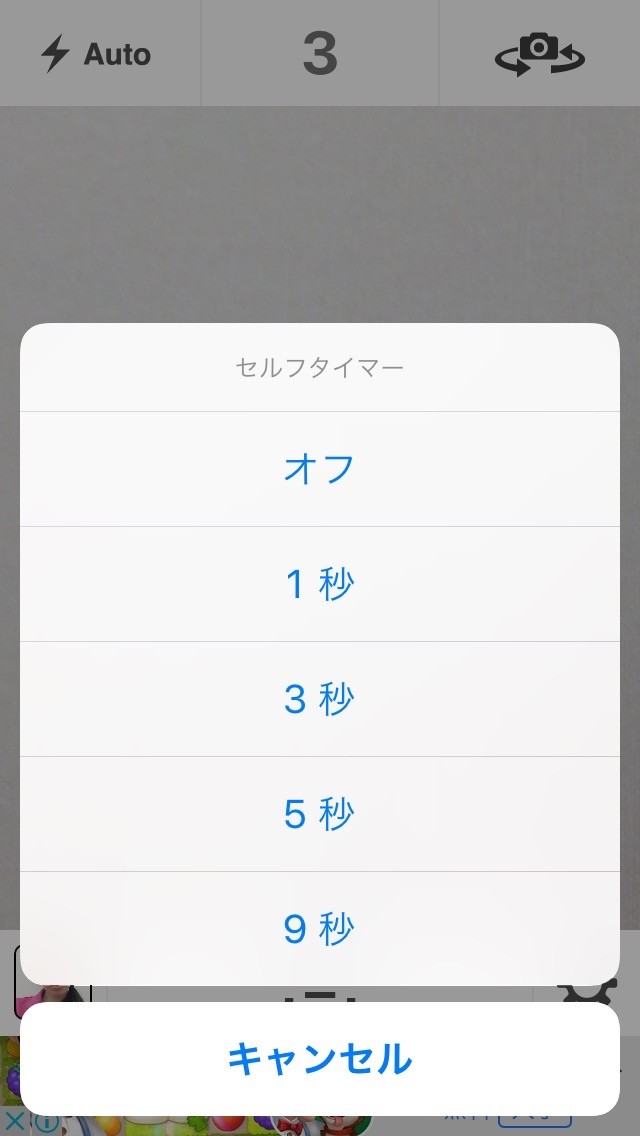Turn the self-timer off with オフ
The height and width of the screenshot is (1136, 640).
[320, 469]
